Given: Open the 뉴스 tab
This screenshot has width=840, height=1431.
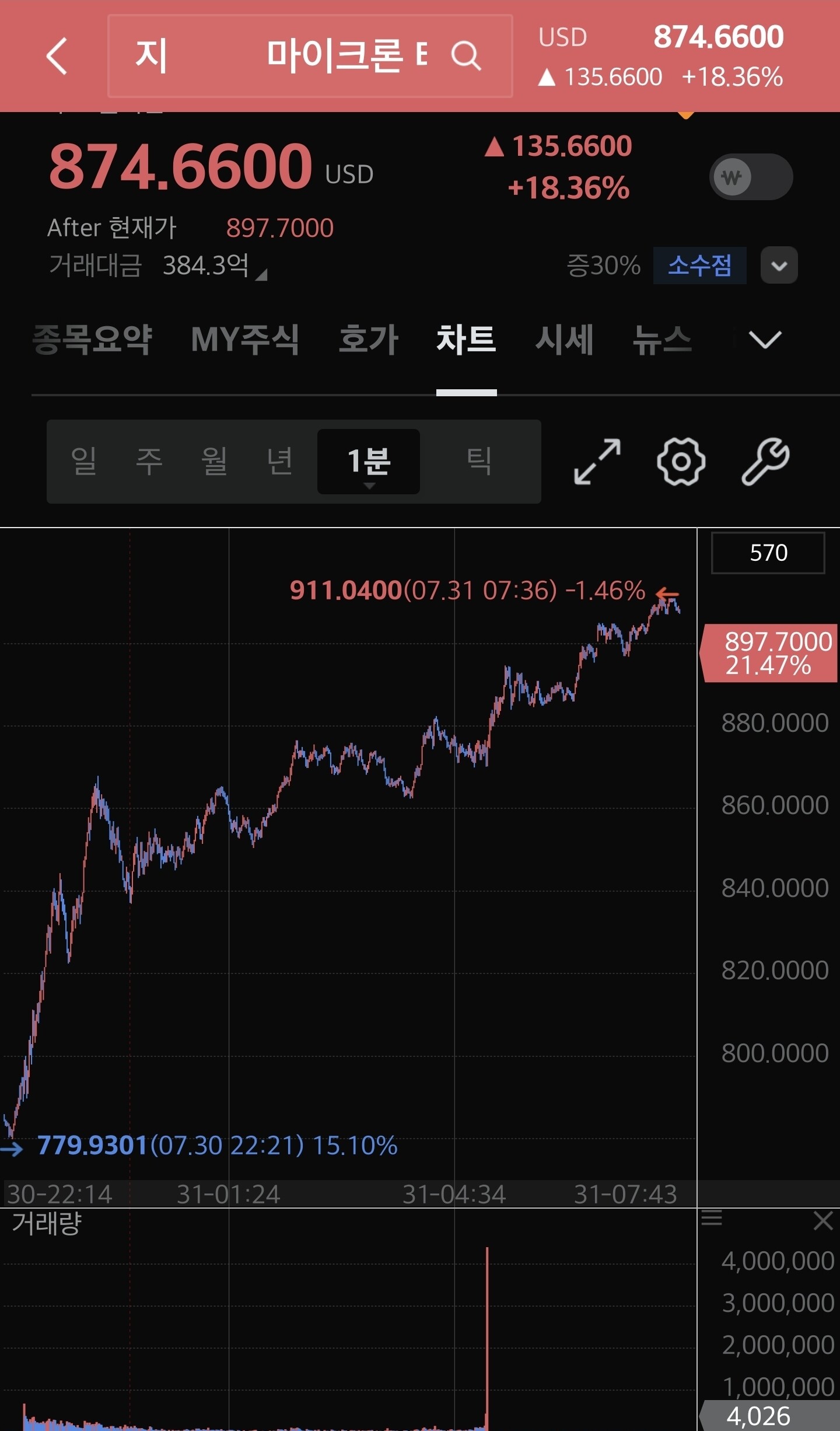Looking at the screenshot, I should [x=662, y=340].
